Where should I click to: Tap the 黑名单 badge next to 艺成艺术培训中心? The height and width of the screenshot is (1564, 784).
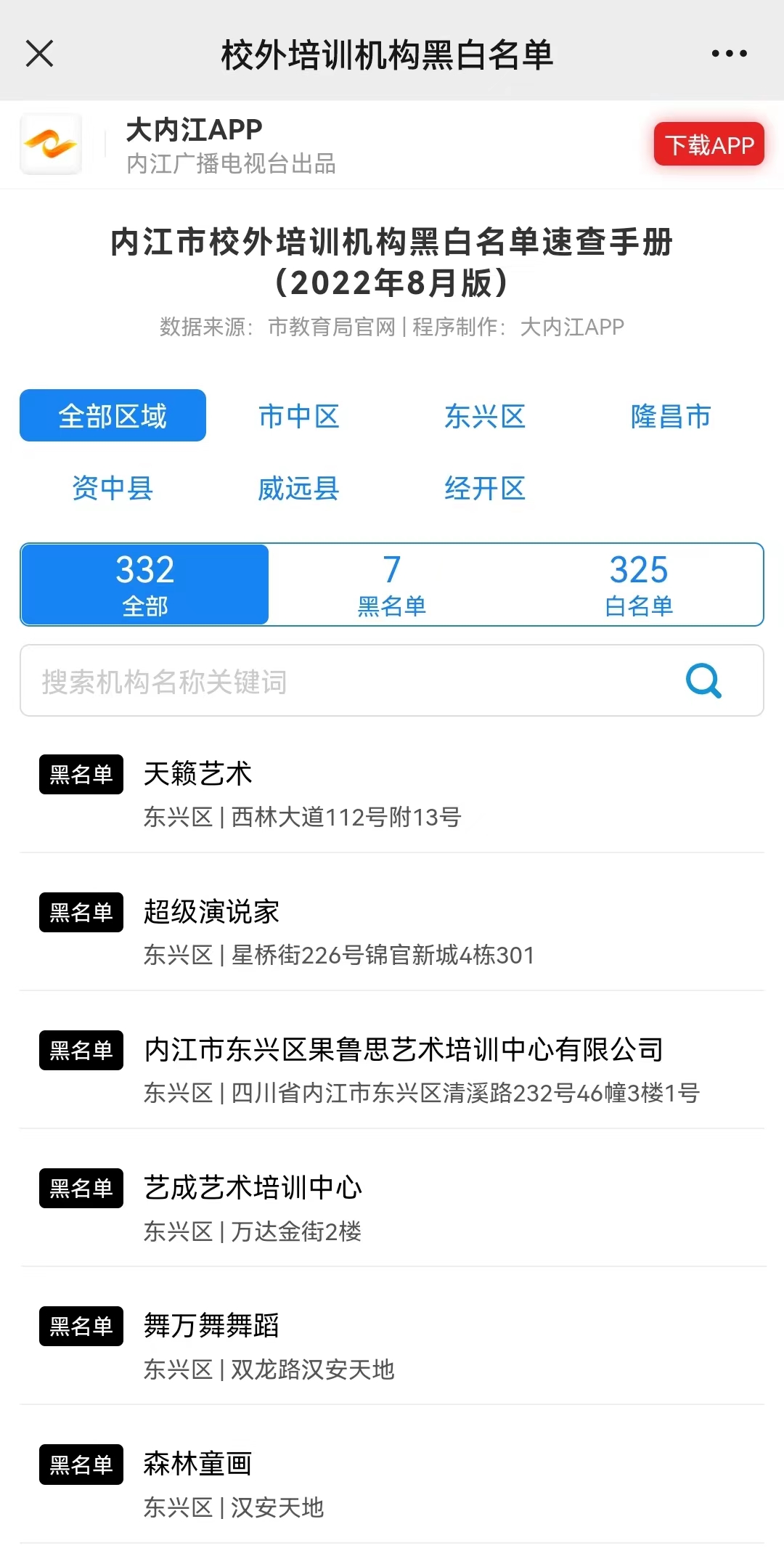tap(80, 1189)
